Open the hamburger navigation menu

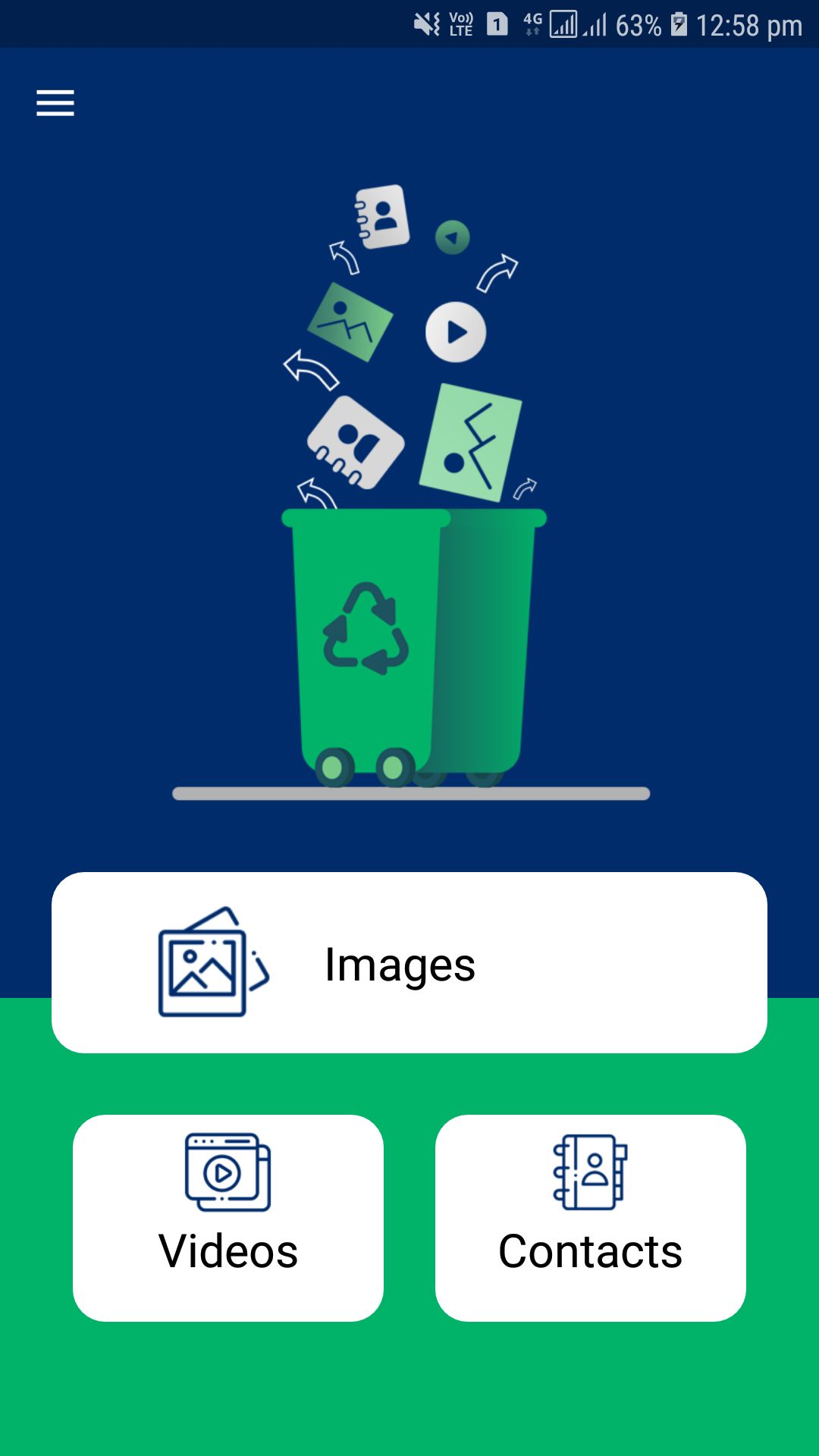click(x=55, y=103)
